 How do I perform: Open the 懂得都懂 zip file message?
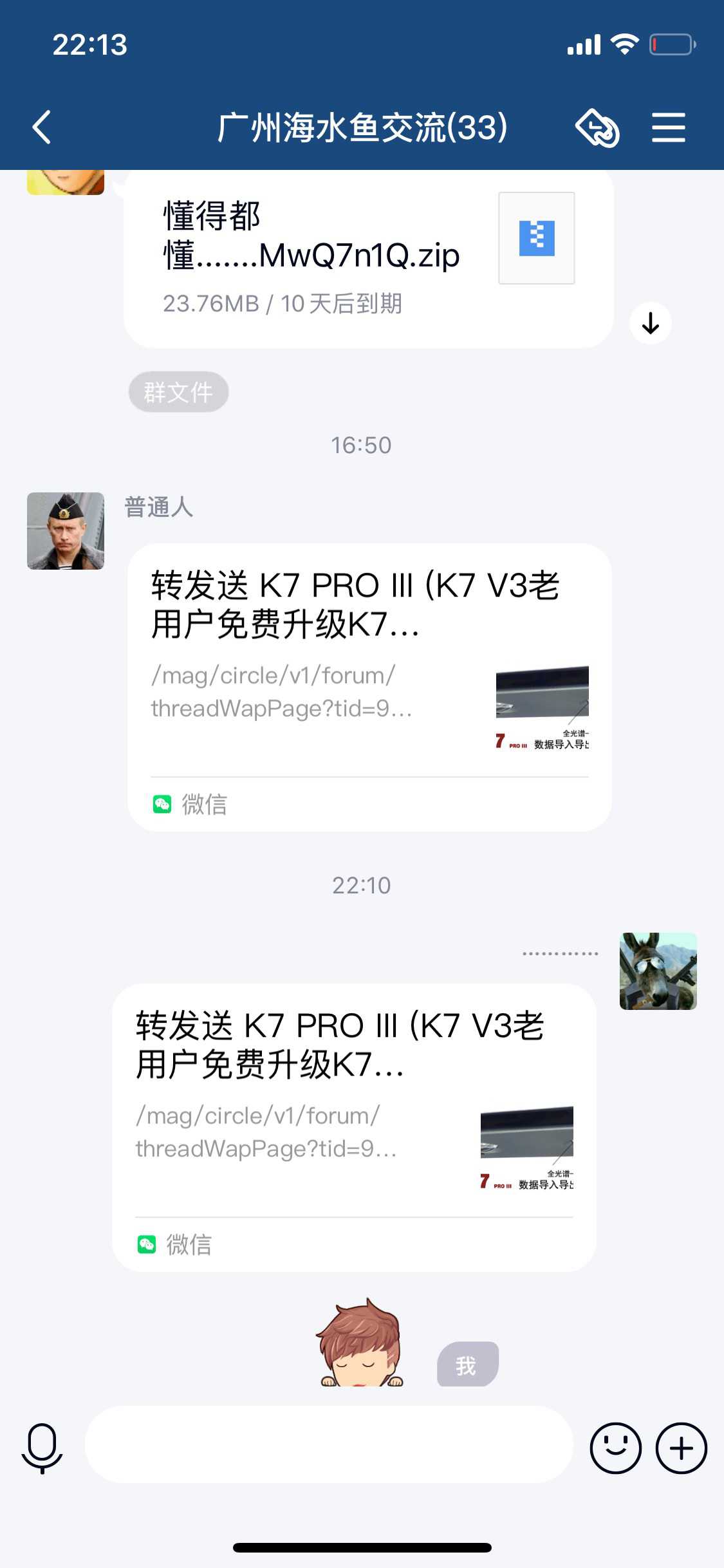point(368,258)
